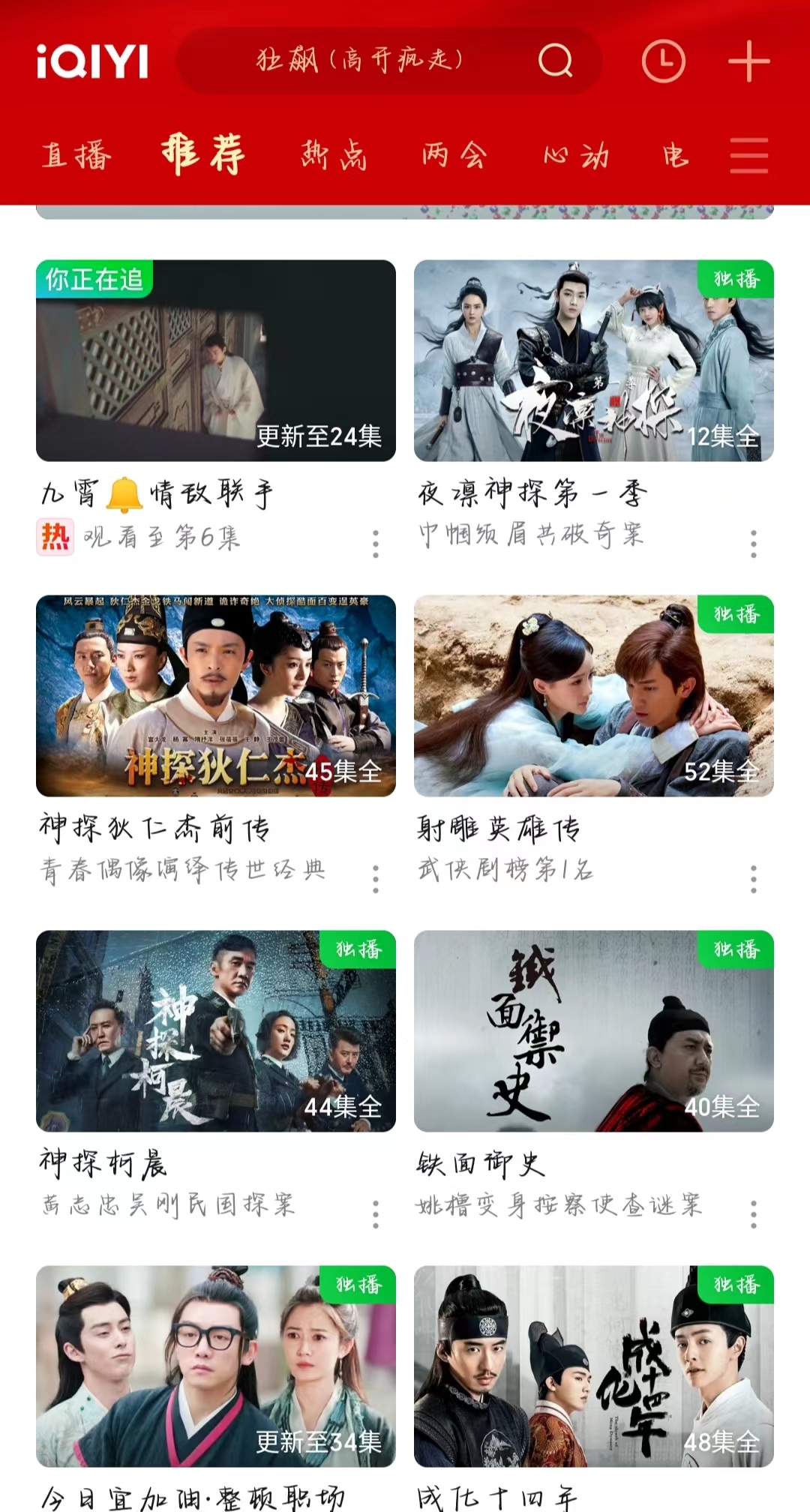The image size is (810, 1512).
Task: Open more options for 射雕英雄传
Action: click(x=754, y=878)
